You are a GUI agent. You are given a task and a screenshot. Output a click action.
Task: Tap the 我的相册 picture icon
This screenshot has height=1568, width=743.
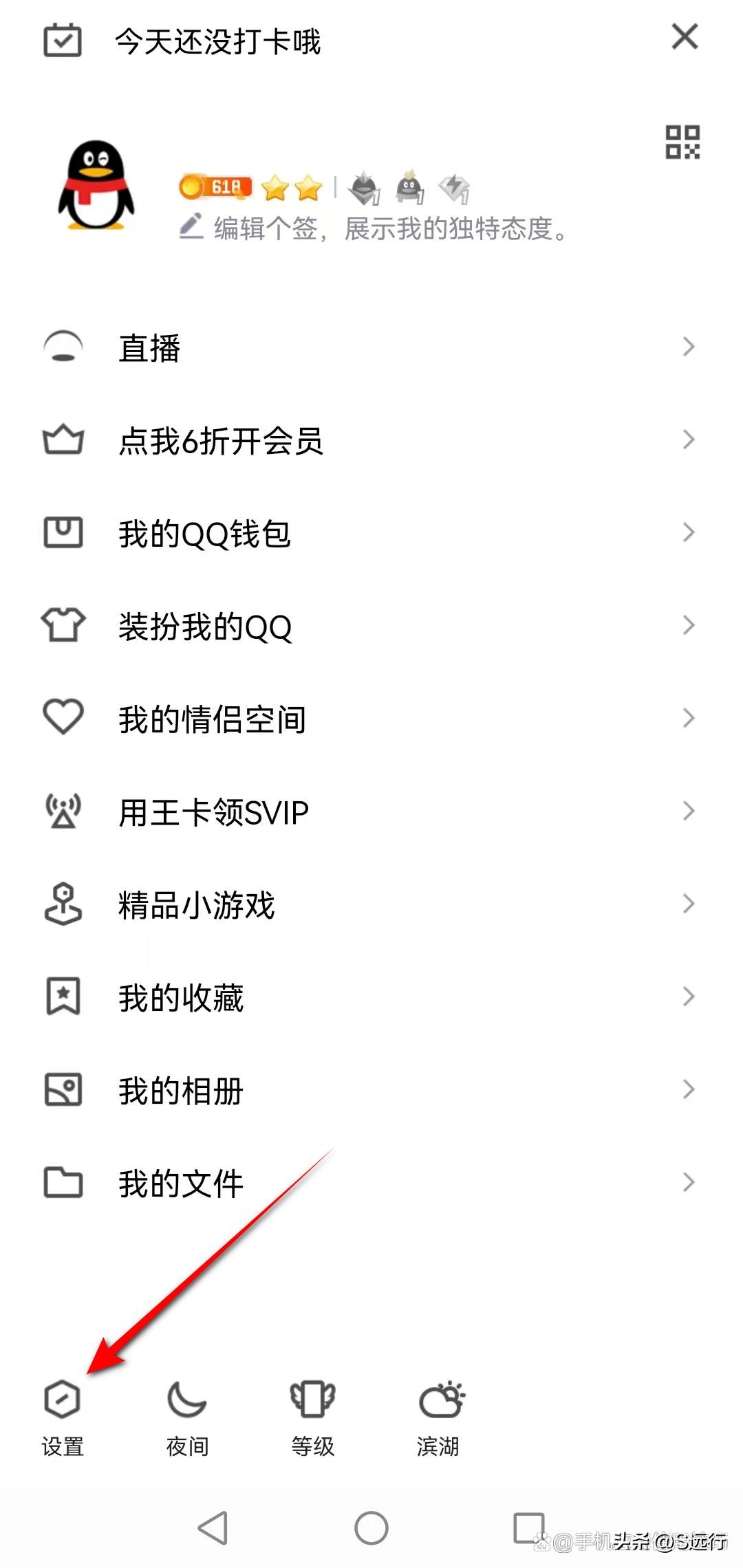click(x=63, y=1089)
